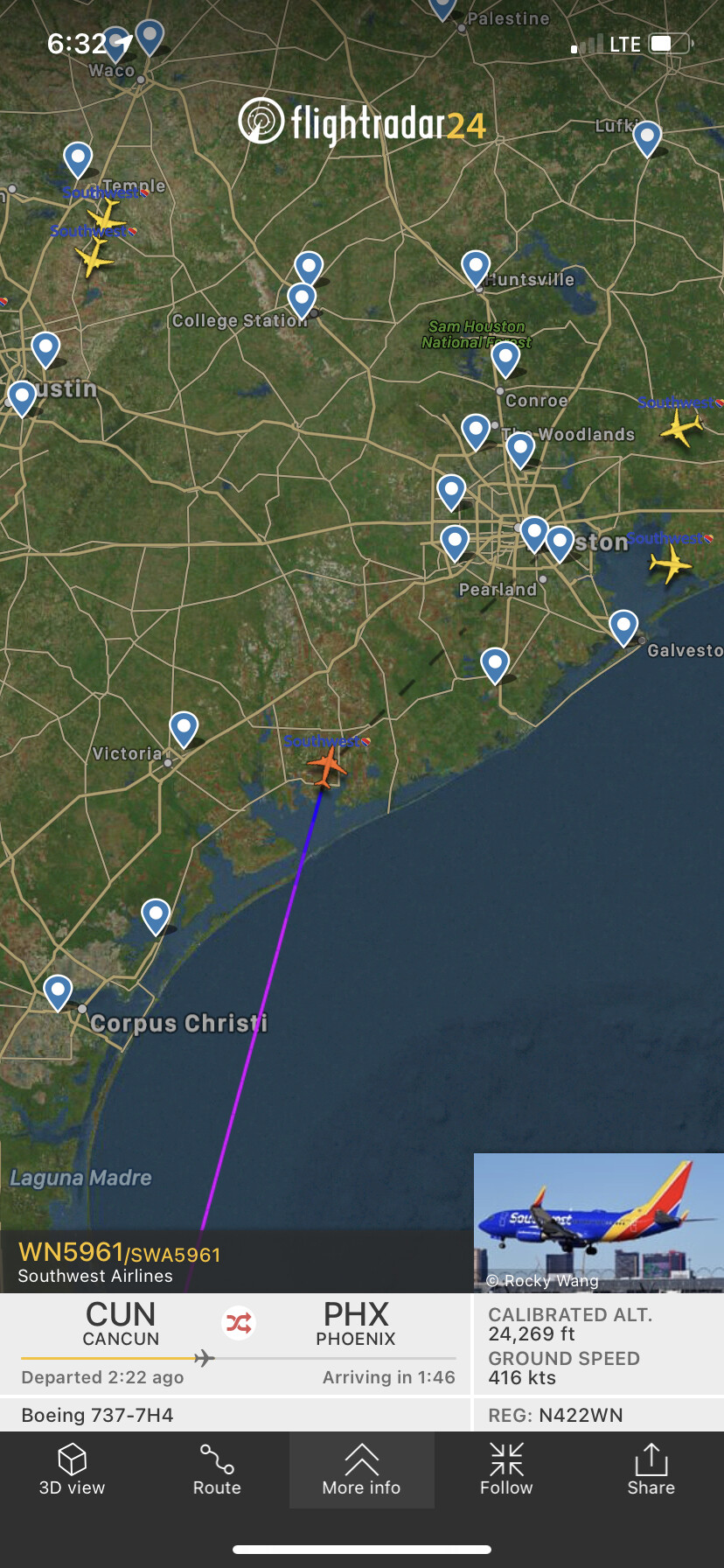Tap the airport pin near Victoria
The image size is (724, 1568).
[184, 728]
